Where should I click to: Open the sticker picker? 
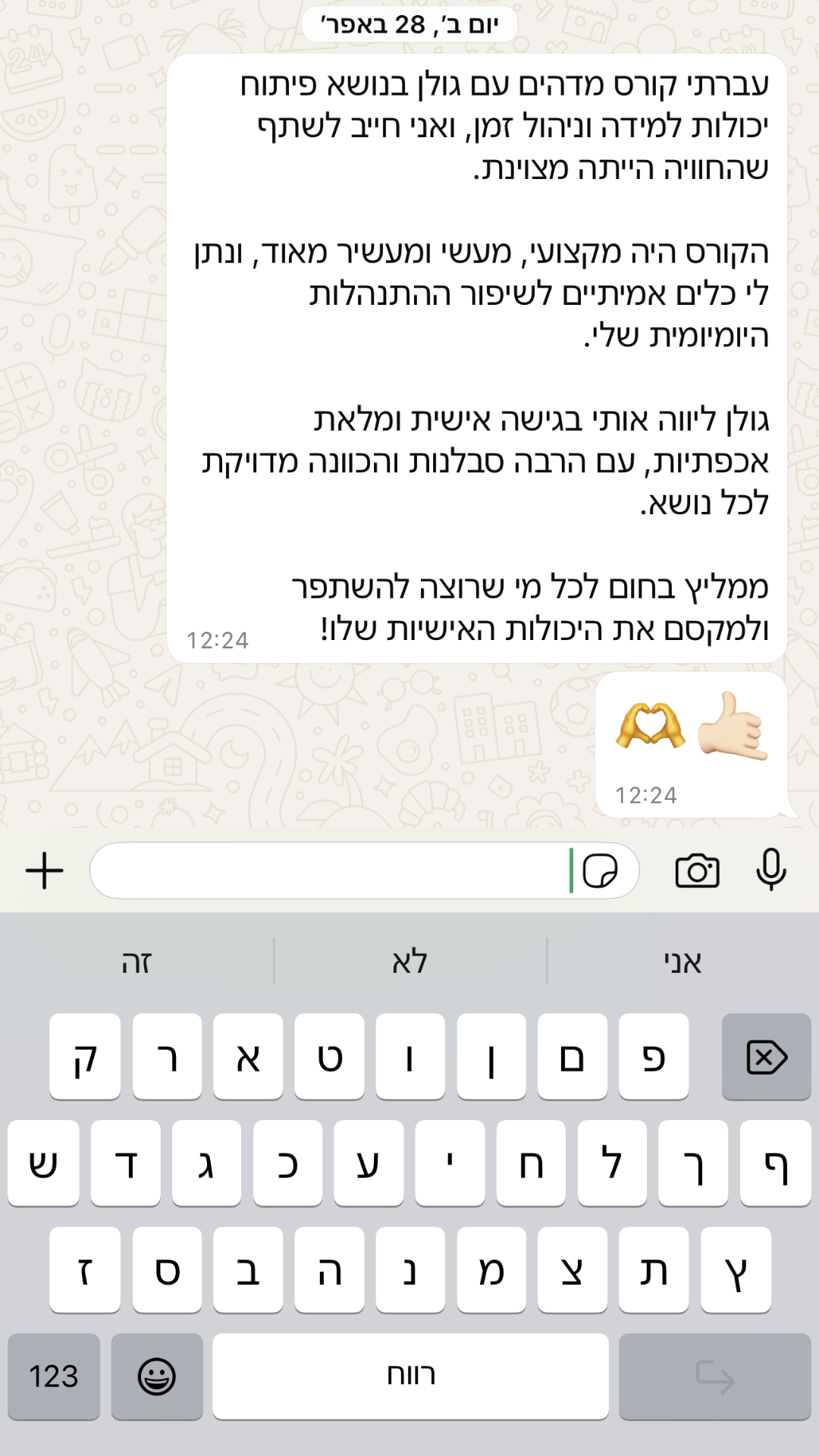(x=600, y=871)
